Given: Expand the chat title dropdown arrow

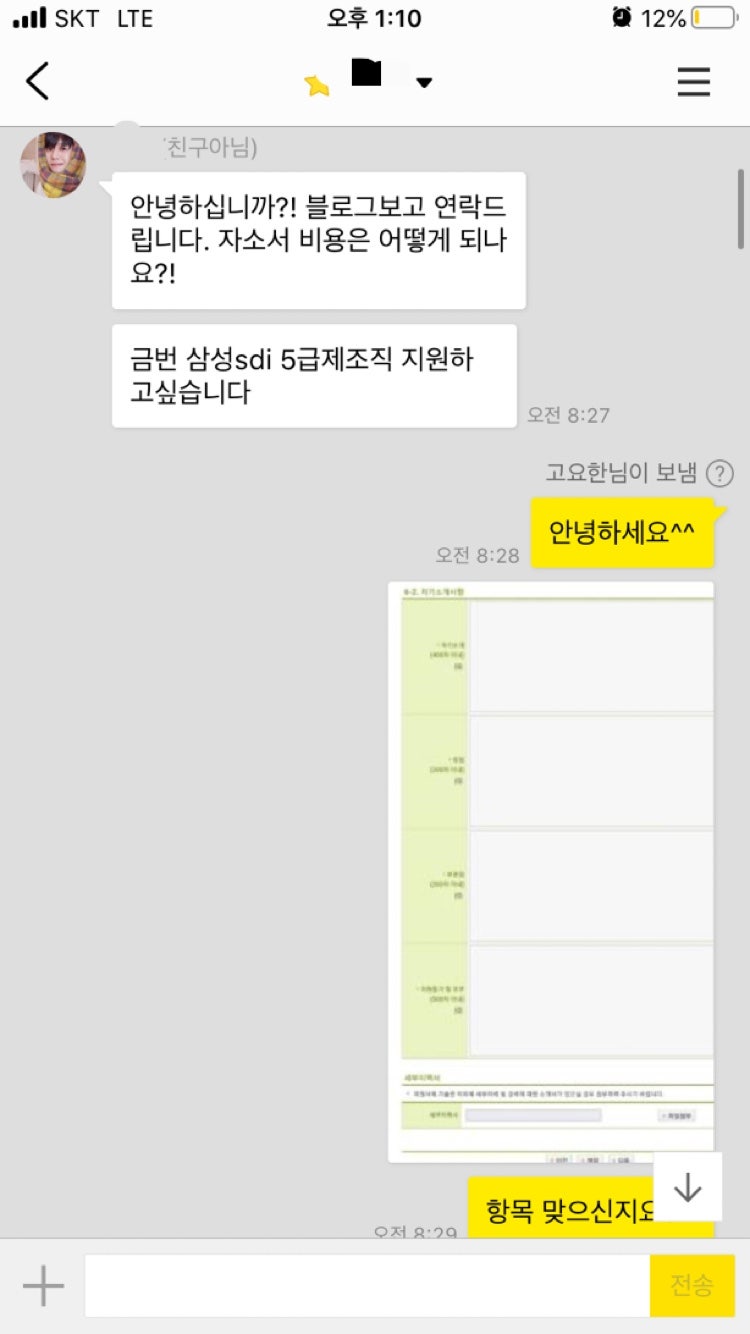Looking at the screenshot, I should click(424, 83).
